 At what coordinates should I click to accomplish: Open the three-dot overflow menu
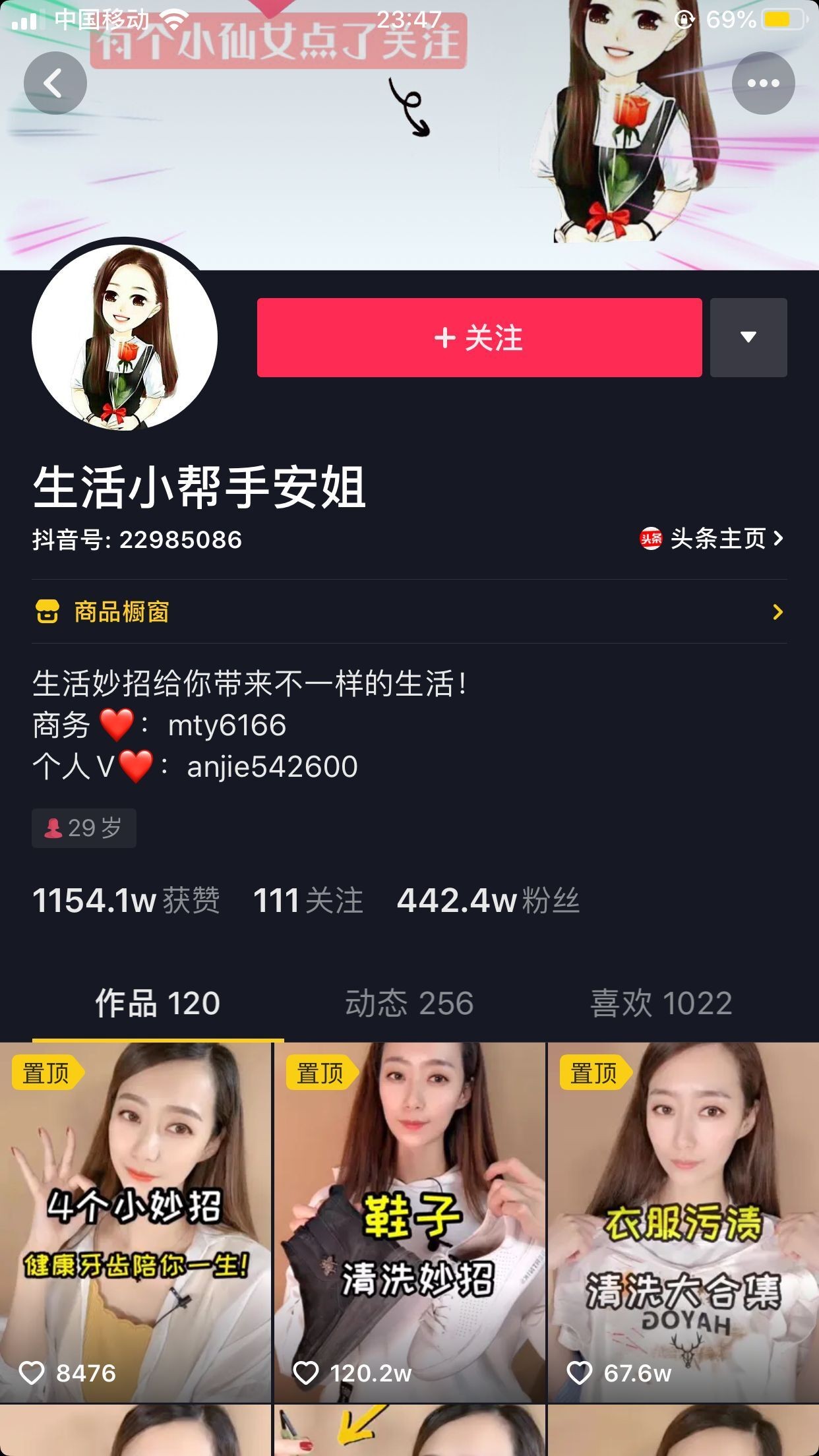[x=763, y=83]
